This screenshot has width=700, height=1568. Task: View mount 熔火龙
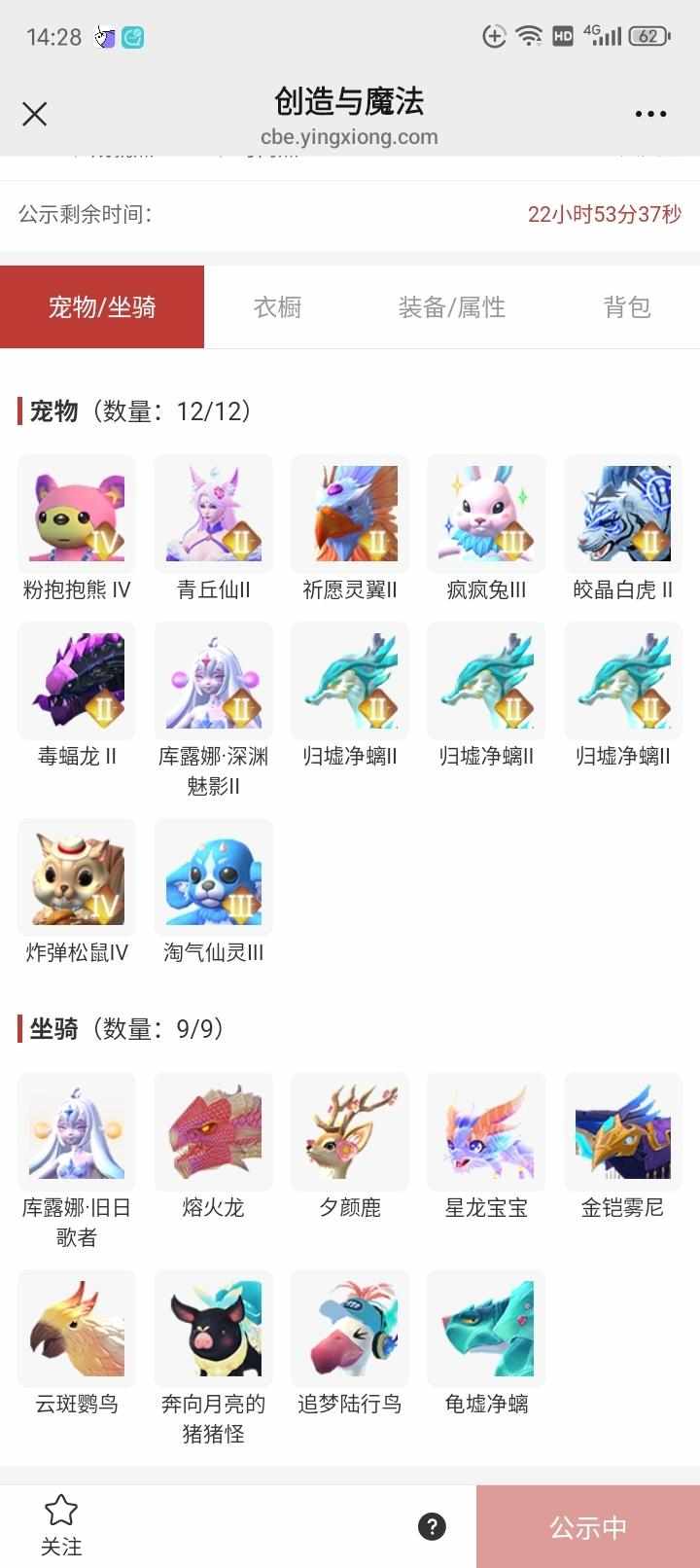pyautogui.click(x=213, y=1132)
